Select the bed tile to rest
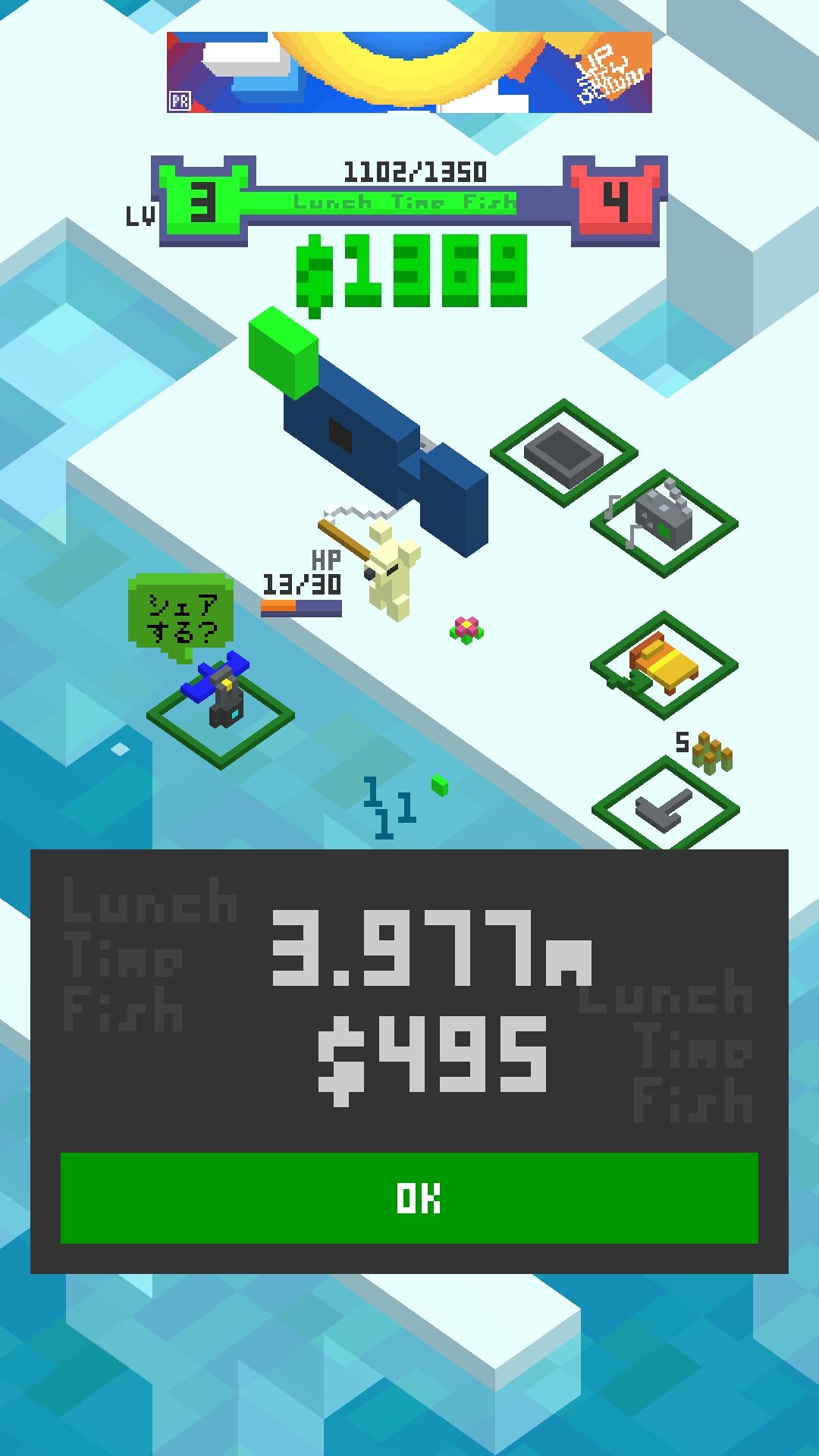The image size is (819, 1456). click(x=664, y=665)
